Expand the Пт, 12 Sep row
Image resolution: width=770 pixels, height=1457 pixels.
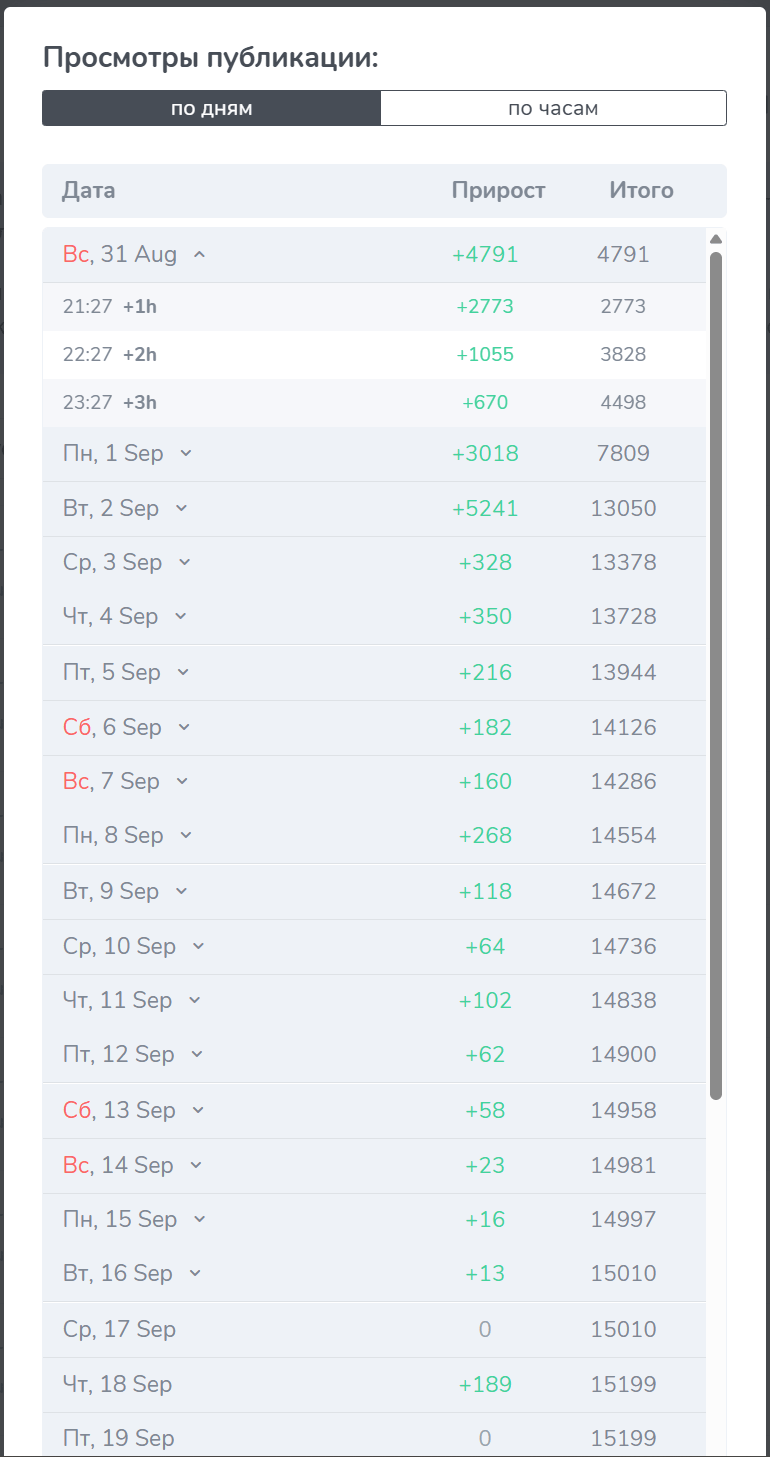[196, 1054]
